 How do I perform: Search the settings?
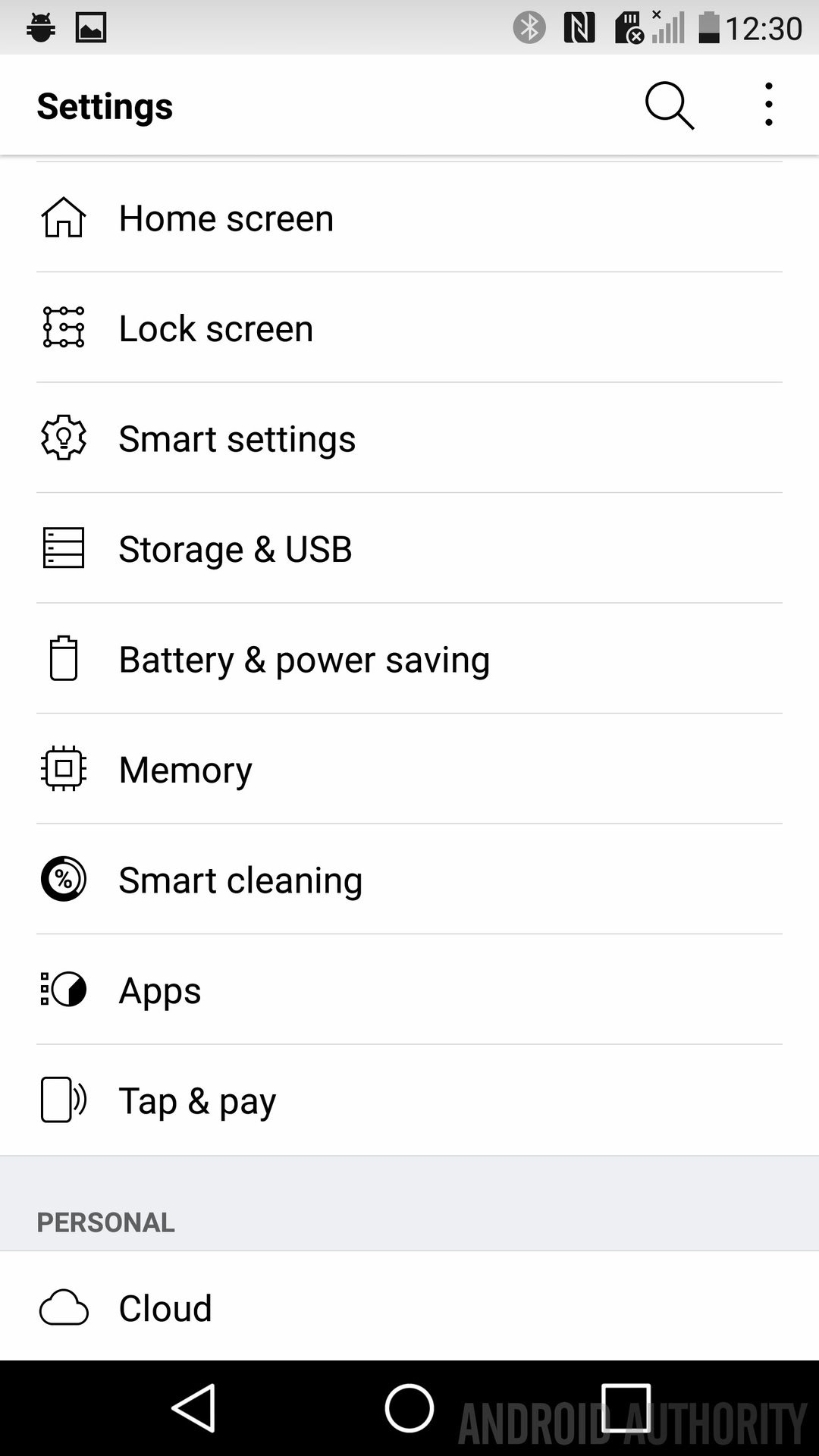tap(669, 105)
